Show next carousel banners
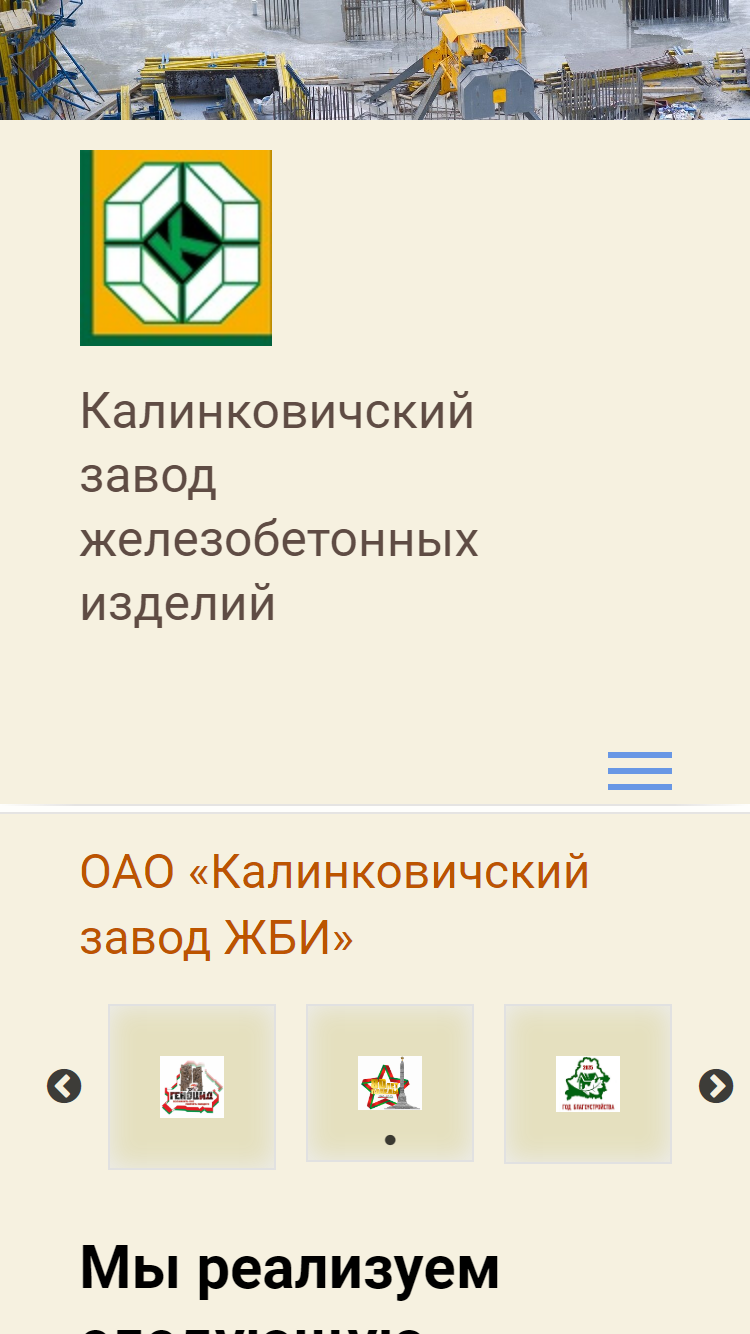The width and height of the screenshot is (750, 1334). tap(716, 1086)
